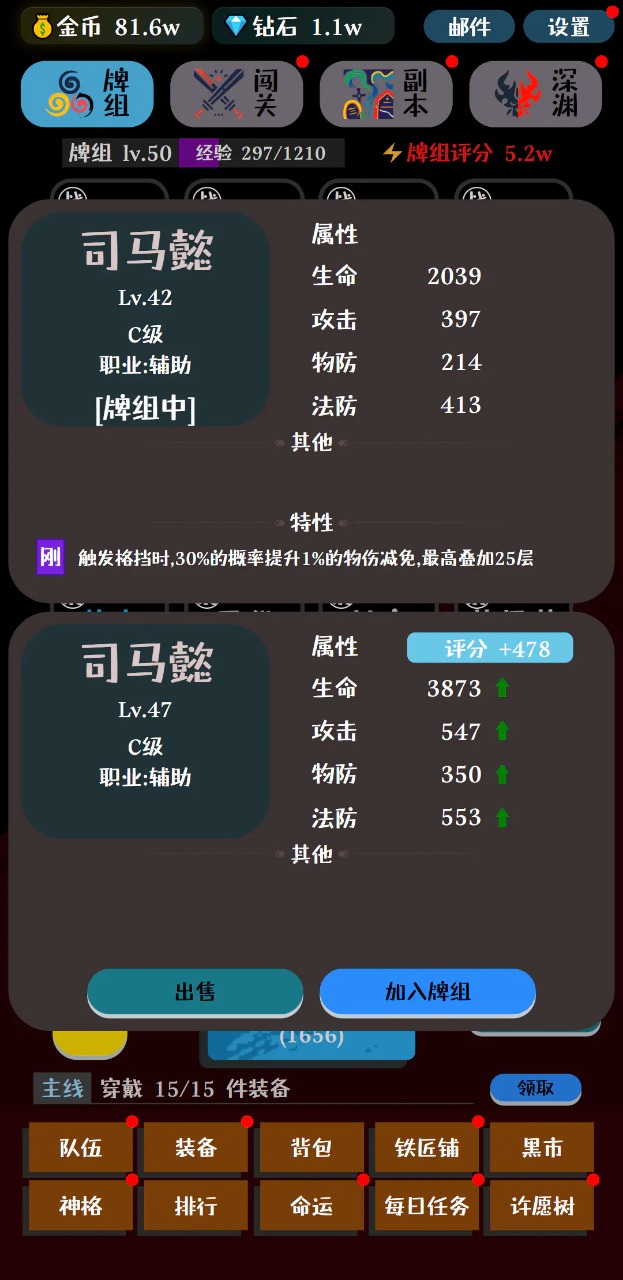Check 每日任务 daily tasks
This screenshot has height=1280, width=623.
point(427,1206)
